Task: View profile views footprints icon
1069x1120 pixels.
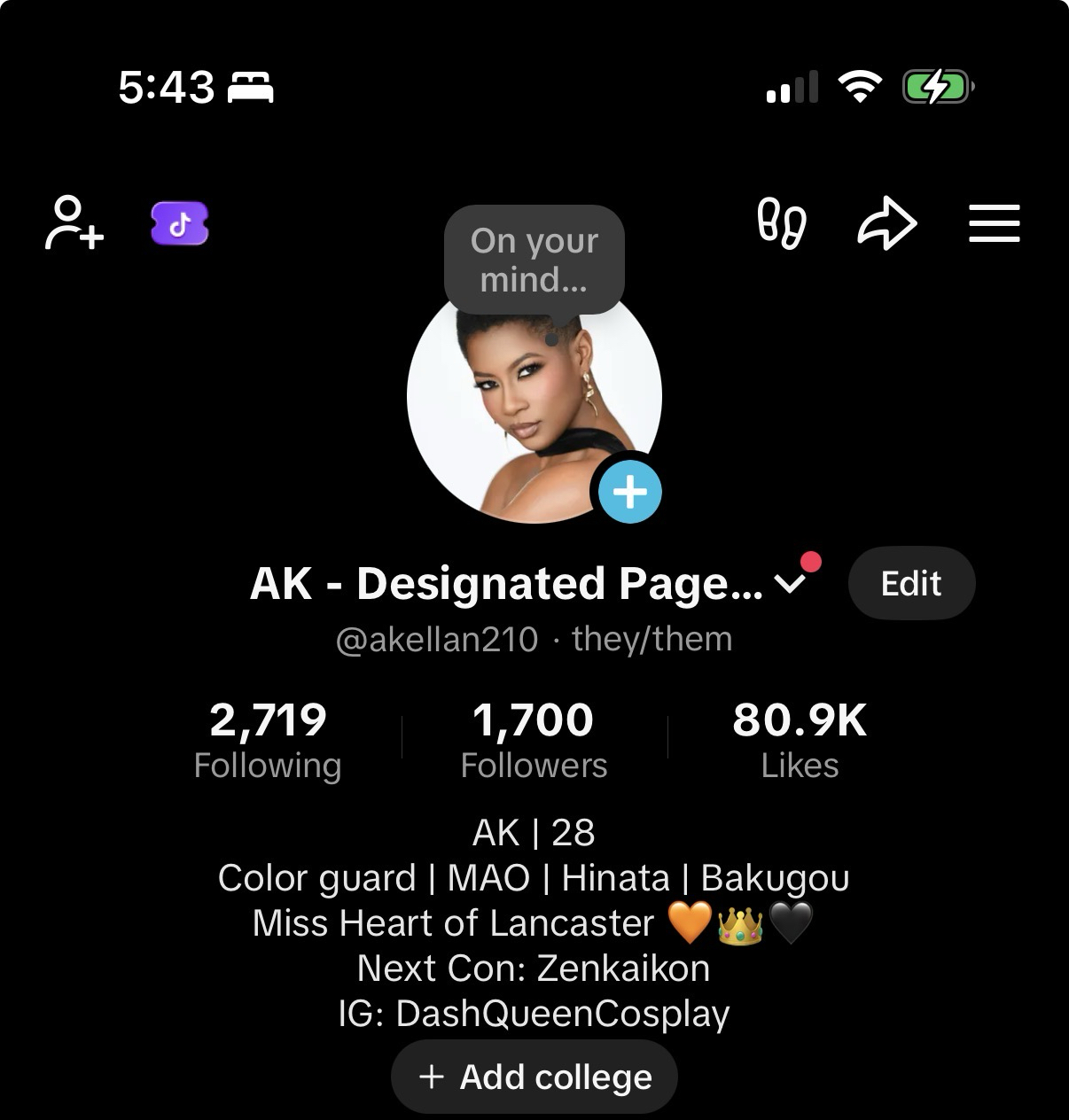Action: tap(781, 223)
